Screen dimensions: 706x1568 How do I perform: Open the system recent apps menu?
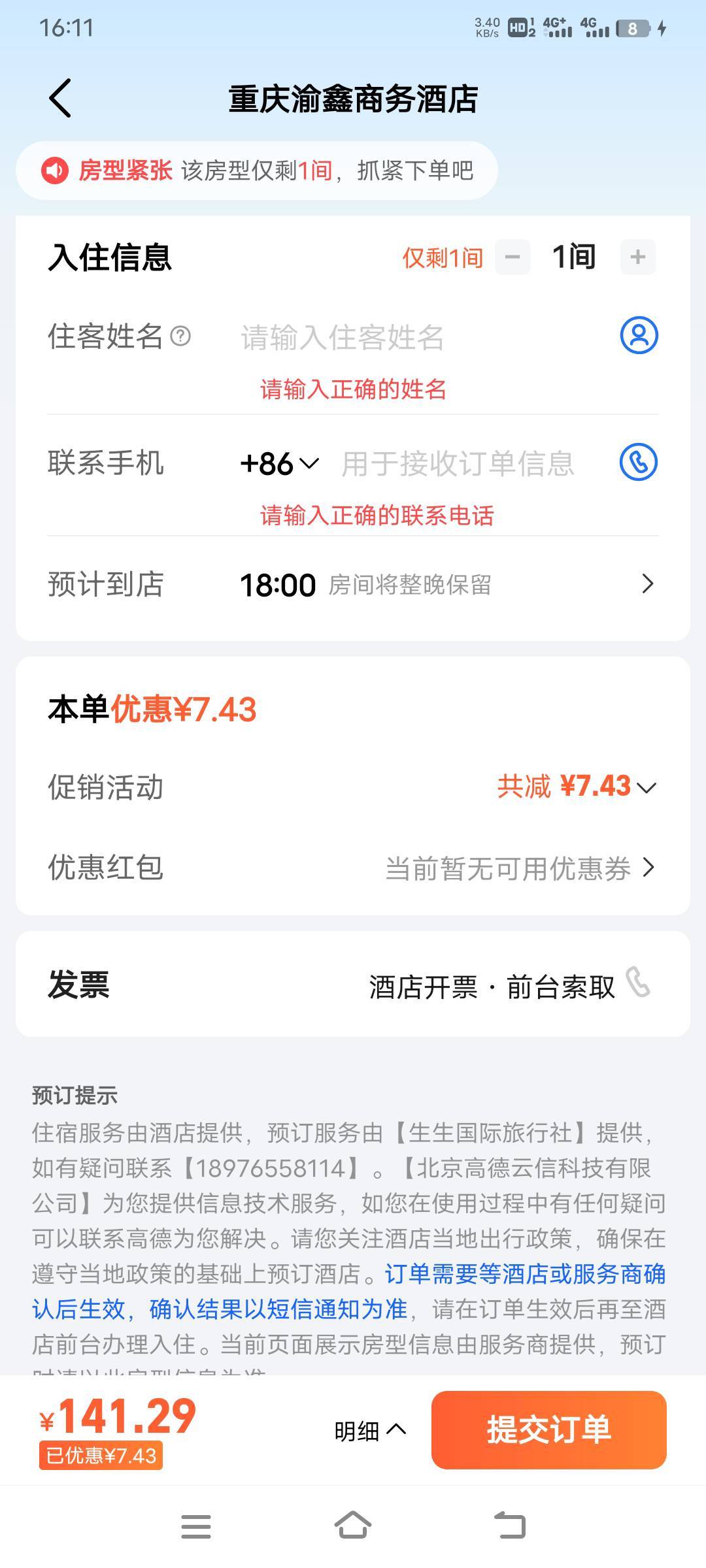[196, 1527]
